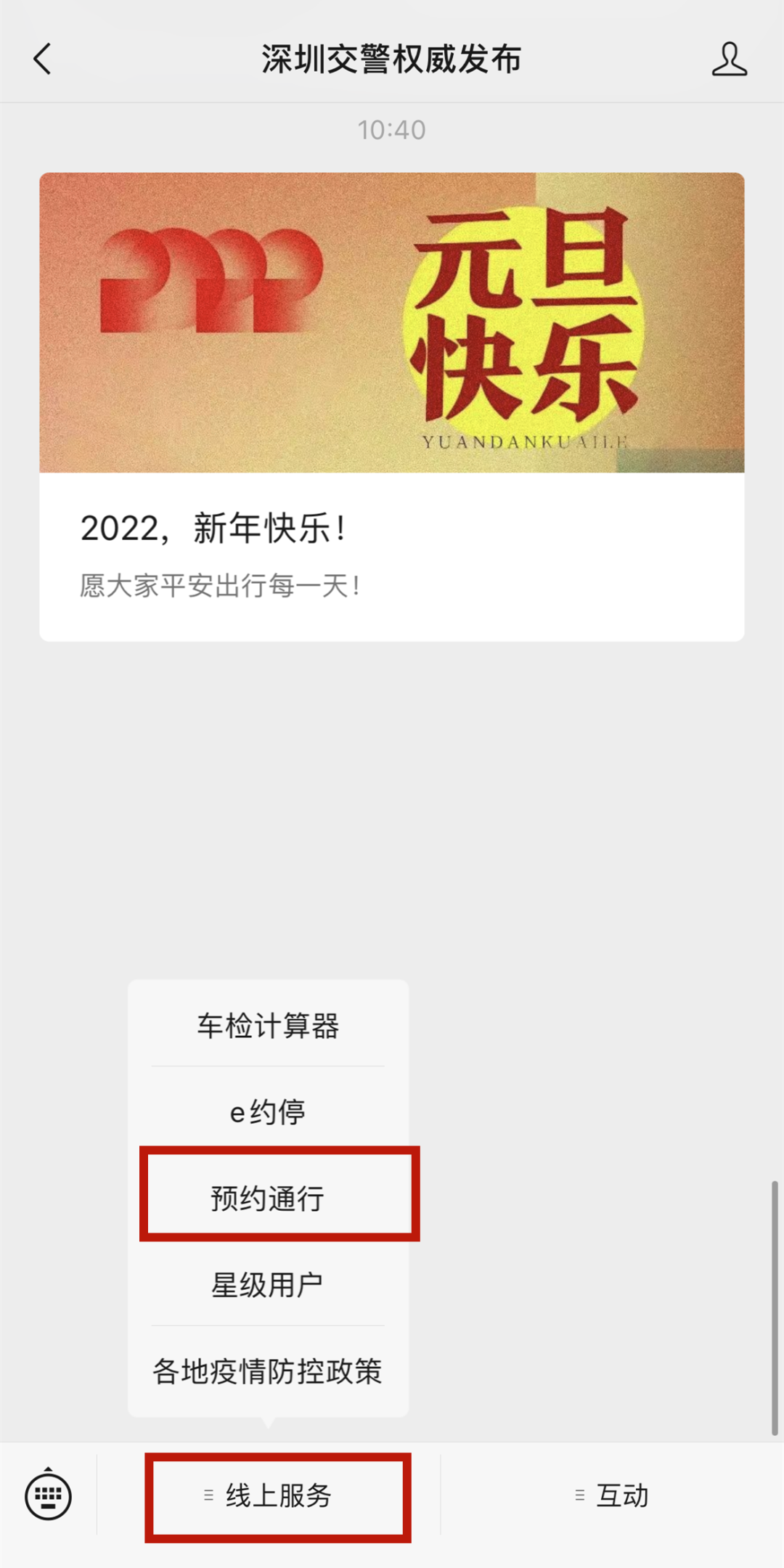This screenshot has height=1568, width=784.
Task: Choose 预约通行 in the popup menu
Action: tap(268, 1199)
